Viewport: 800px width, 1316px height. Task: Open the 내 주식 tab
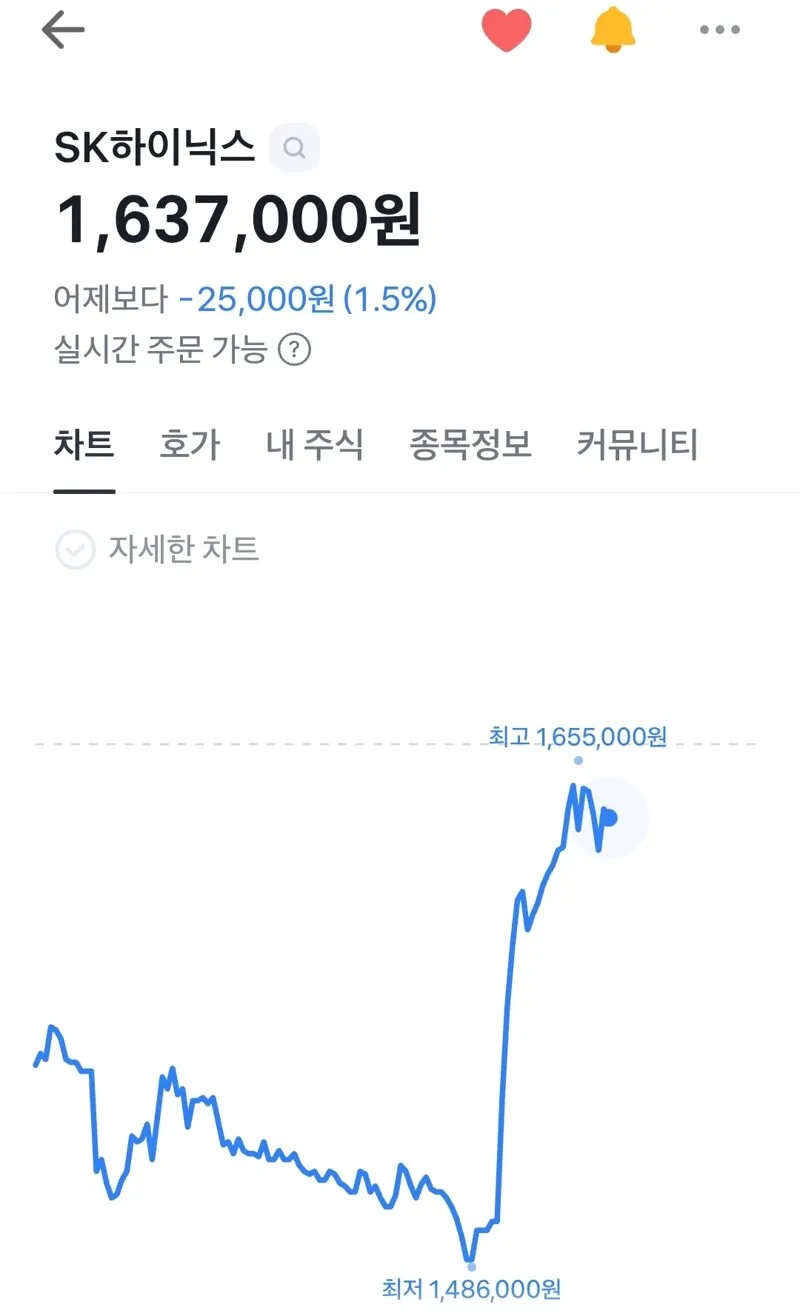315,444
